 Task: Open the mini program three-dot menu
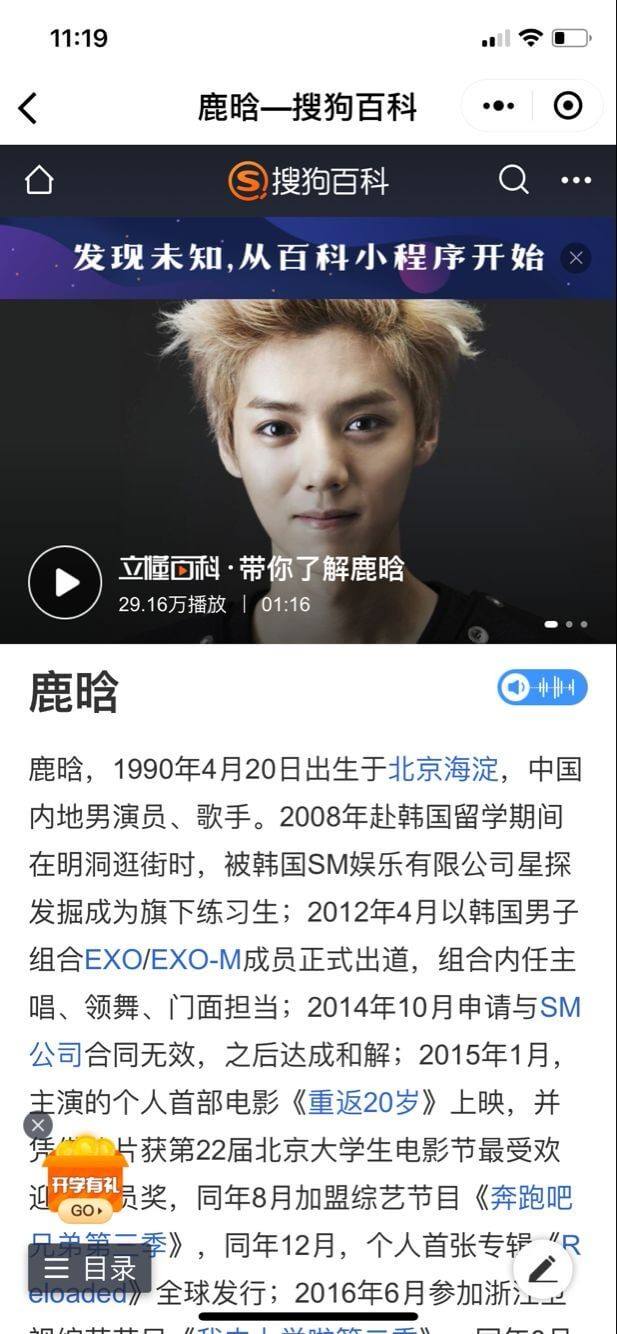(x=498, y=106)
